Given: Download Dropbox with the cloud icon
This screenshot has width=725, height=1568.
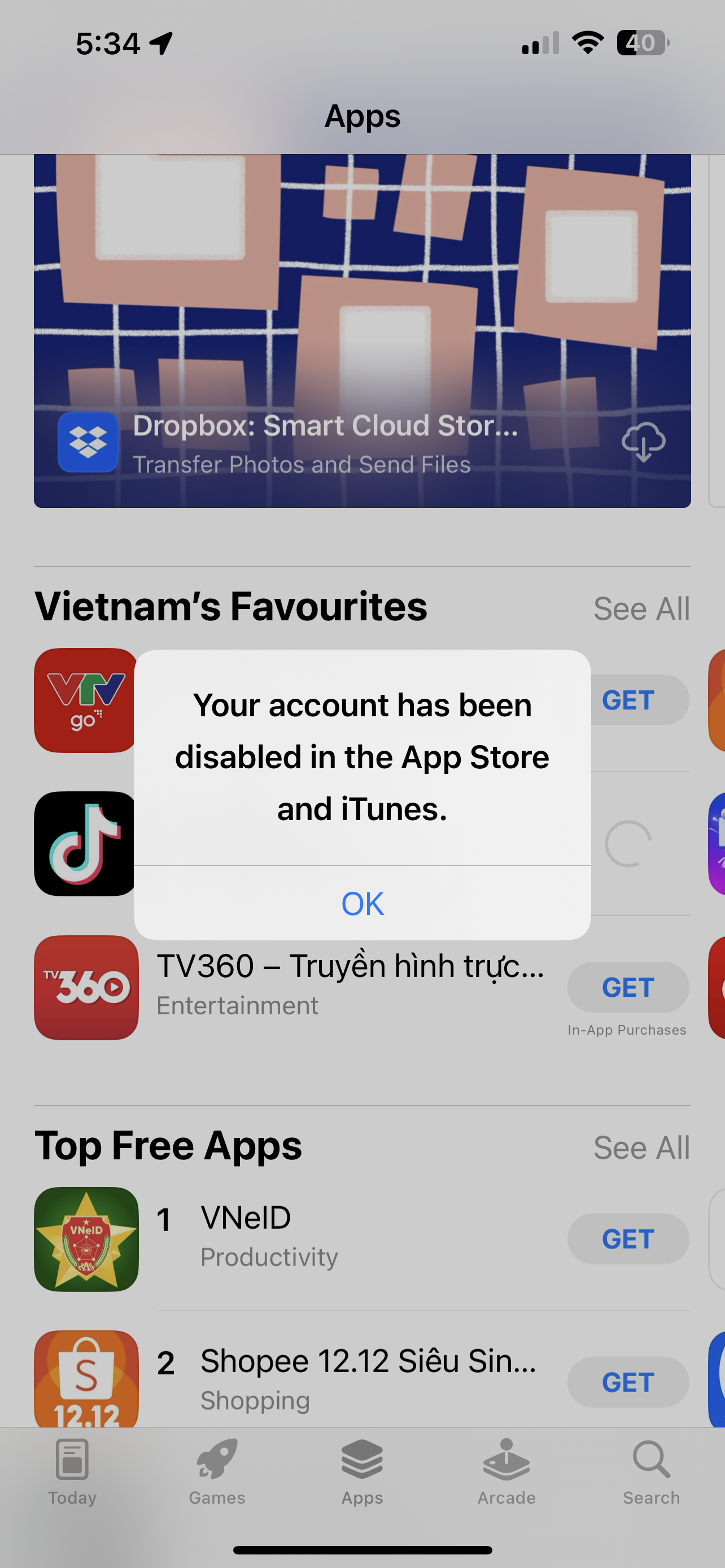Looking at the screenshot, I should [644, 442].
